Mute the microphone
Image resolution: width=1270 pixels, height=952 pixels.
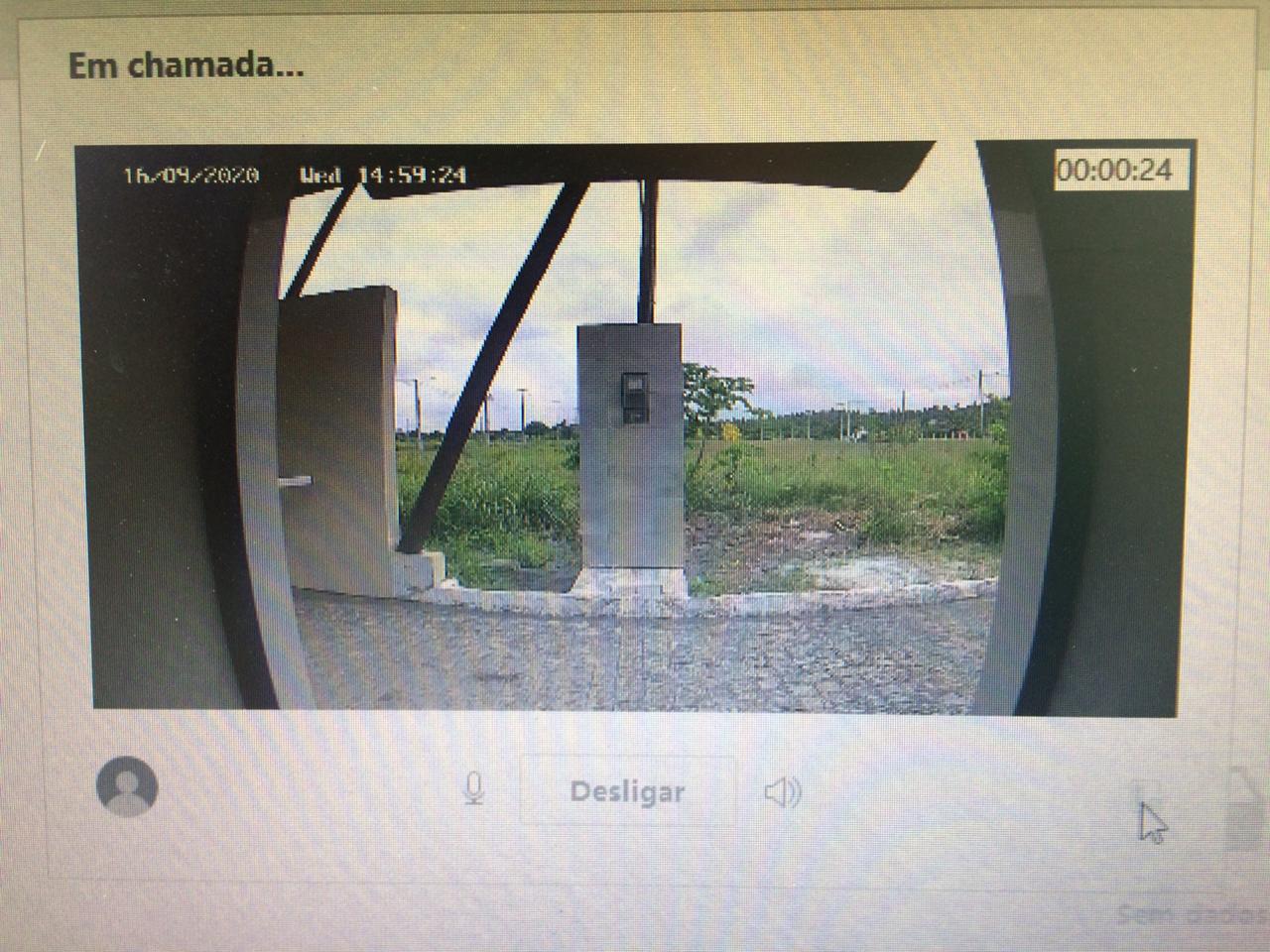click(x=474, y=789)
